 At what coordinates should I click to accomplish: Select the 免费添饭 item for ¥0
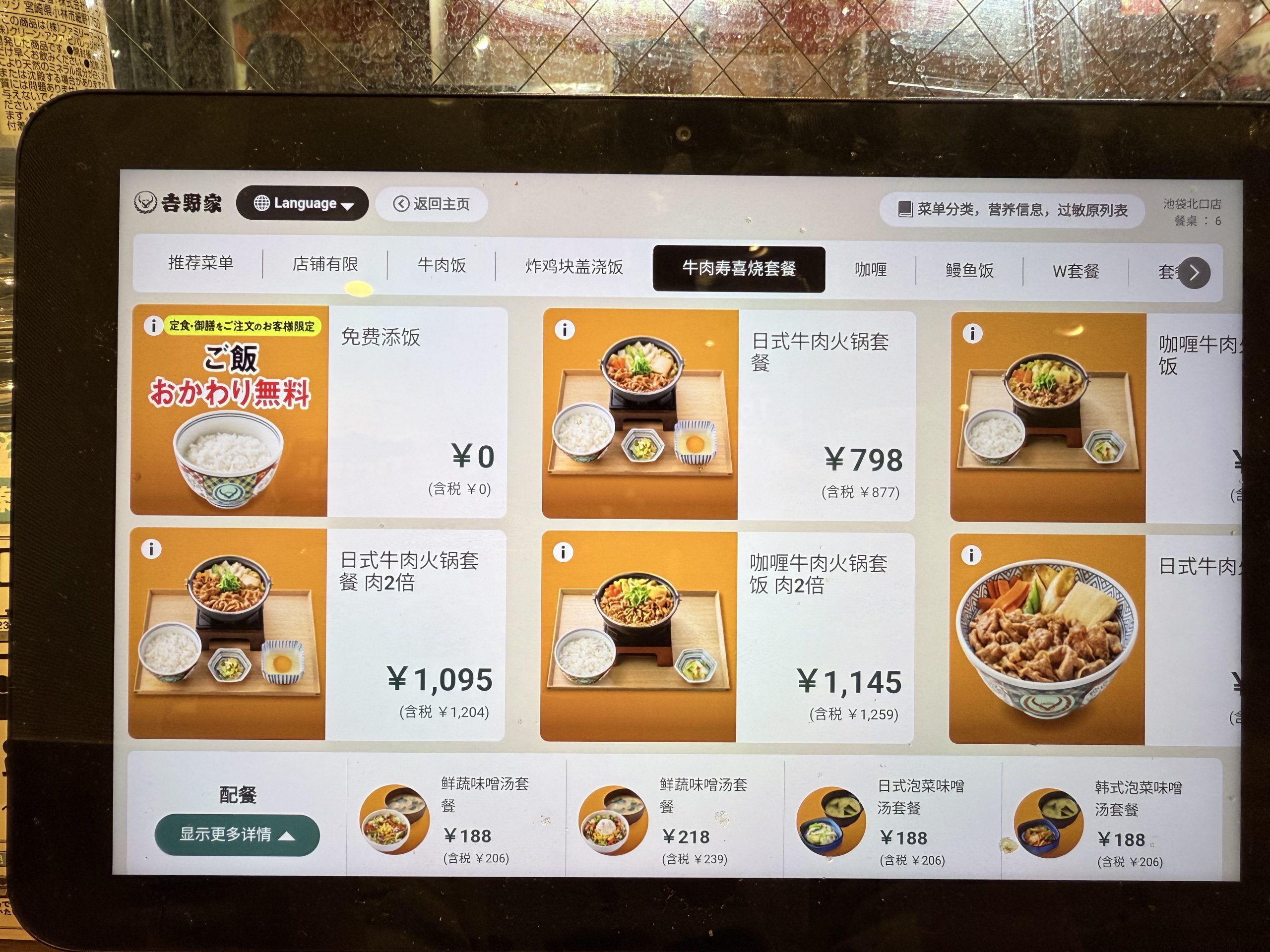pos(318,412)
